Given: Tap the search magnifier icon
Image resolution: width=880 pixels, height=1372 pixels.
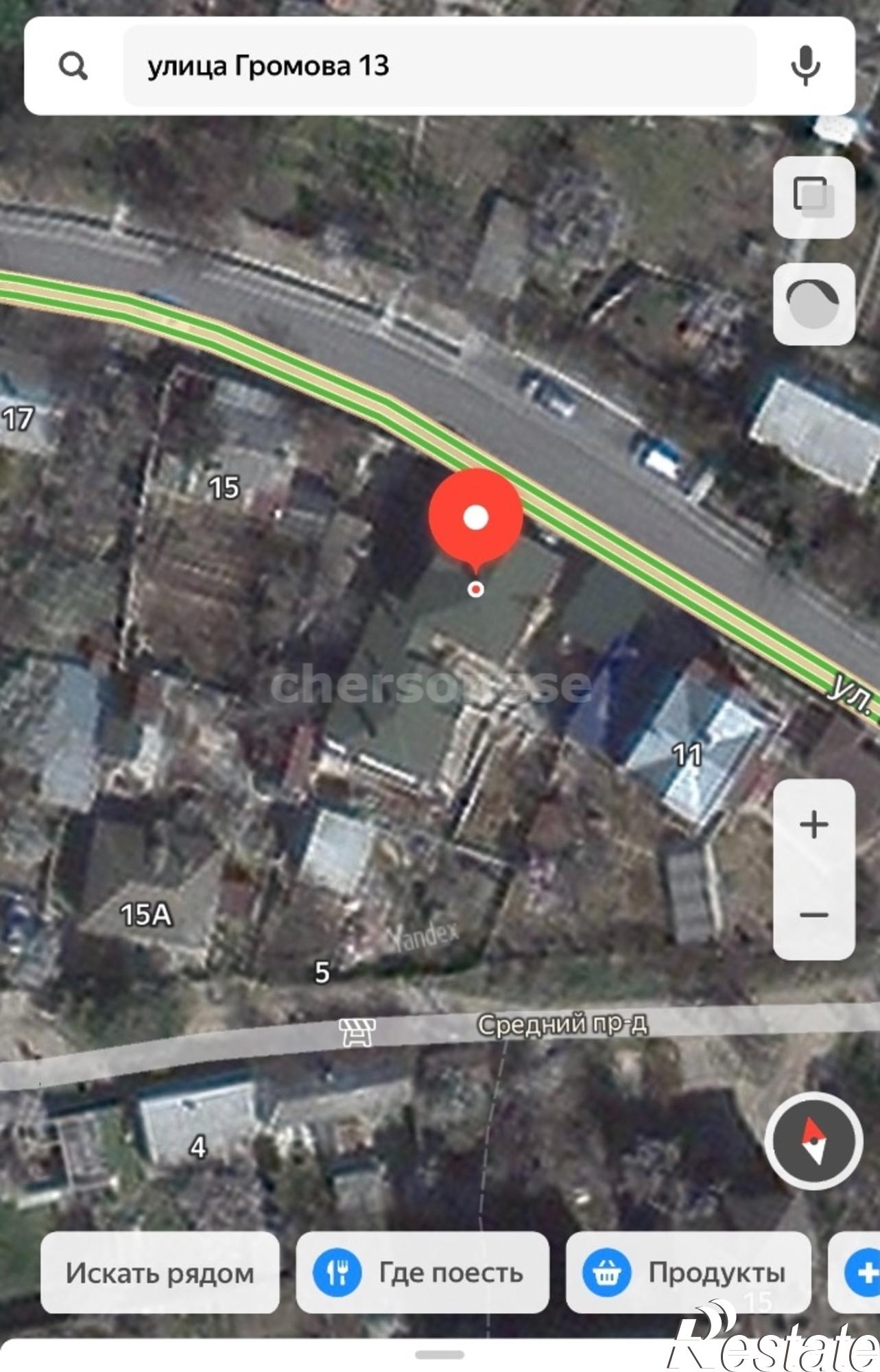Looking at the screenshot, I should pos(73,67).
